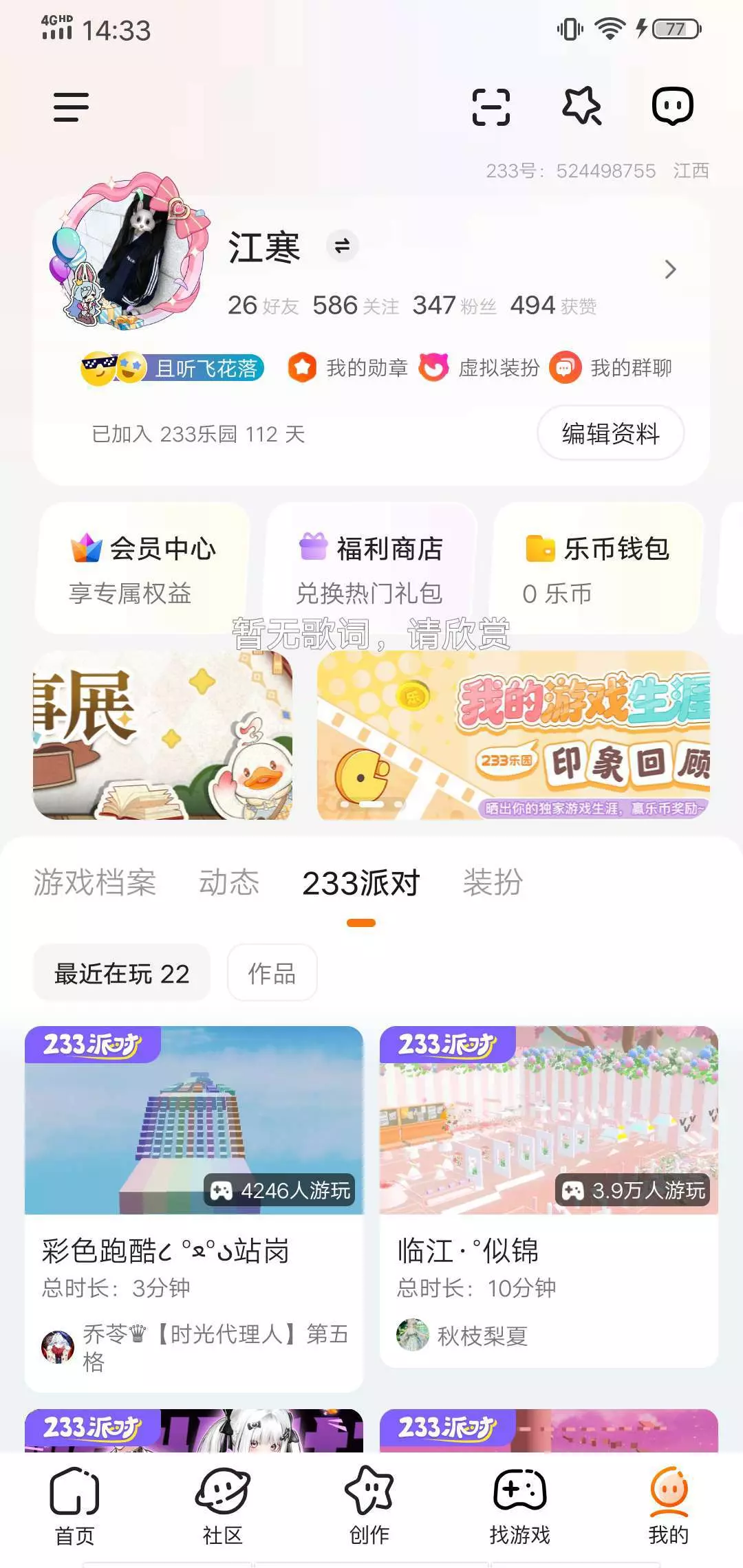Open 我的勋章

point(348,368)
